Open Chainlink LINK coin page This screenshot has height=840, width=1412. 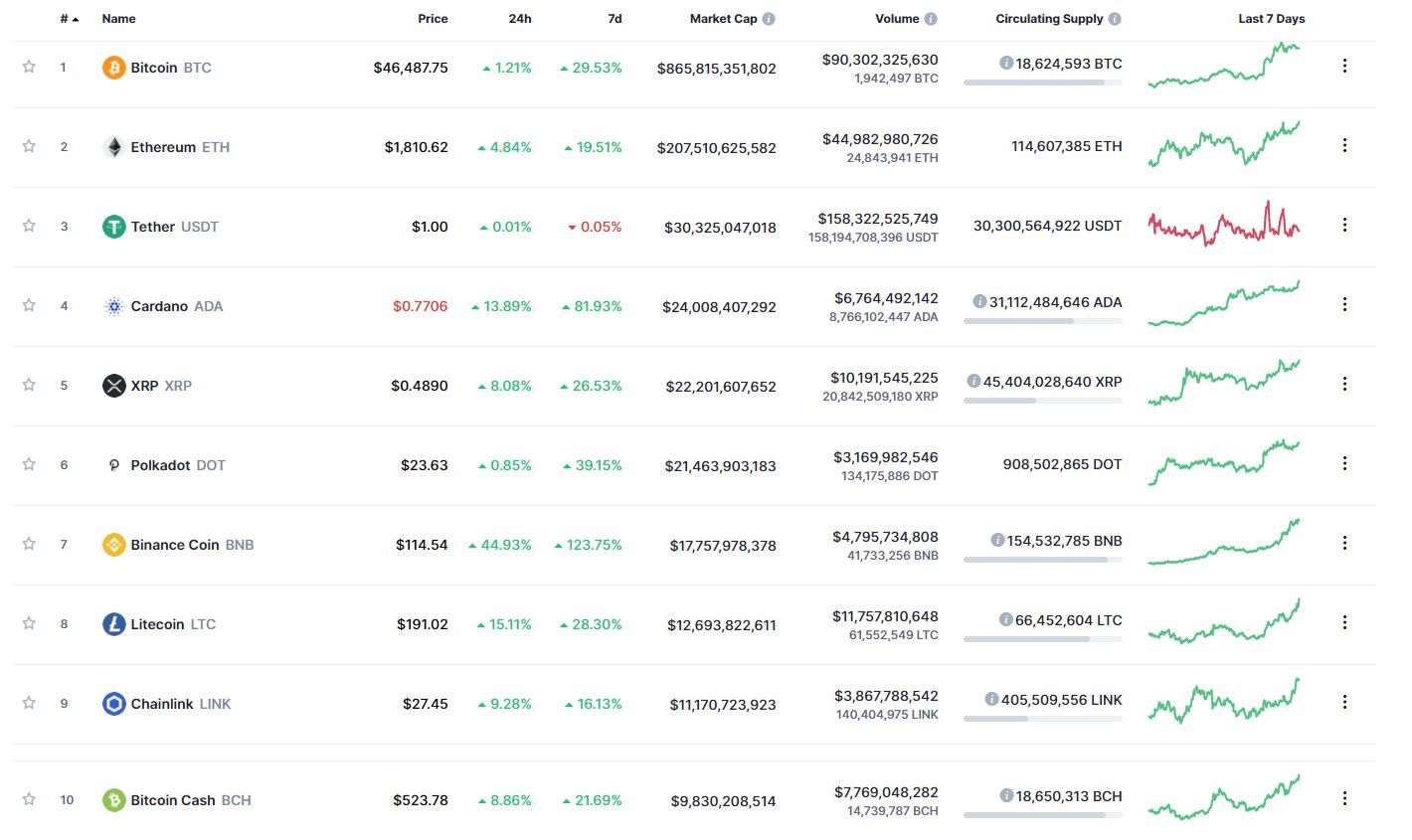(x=180, y=704)
